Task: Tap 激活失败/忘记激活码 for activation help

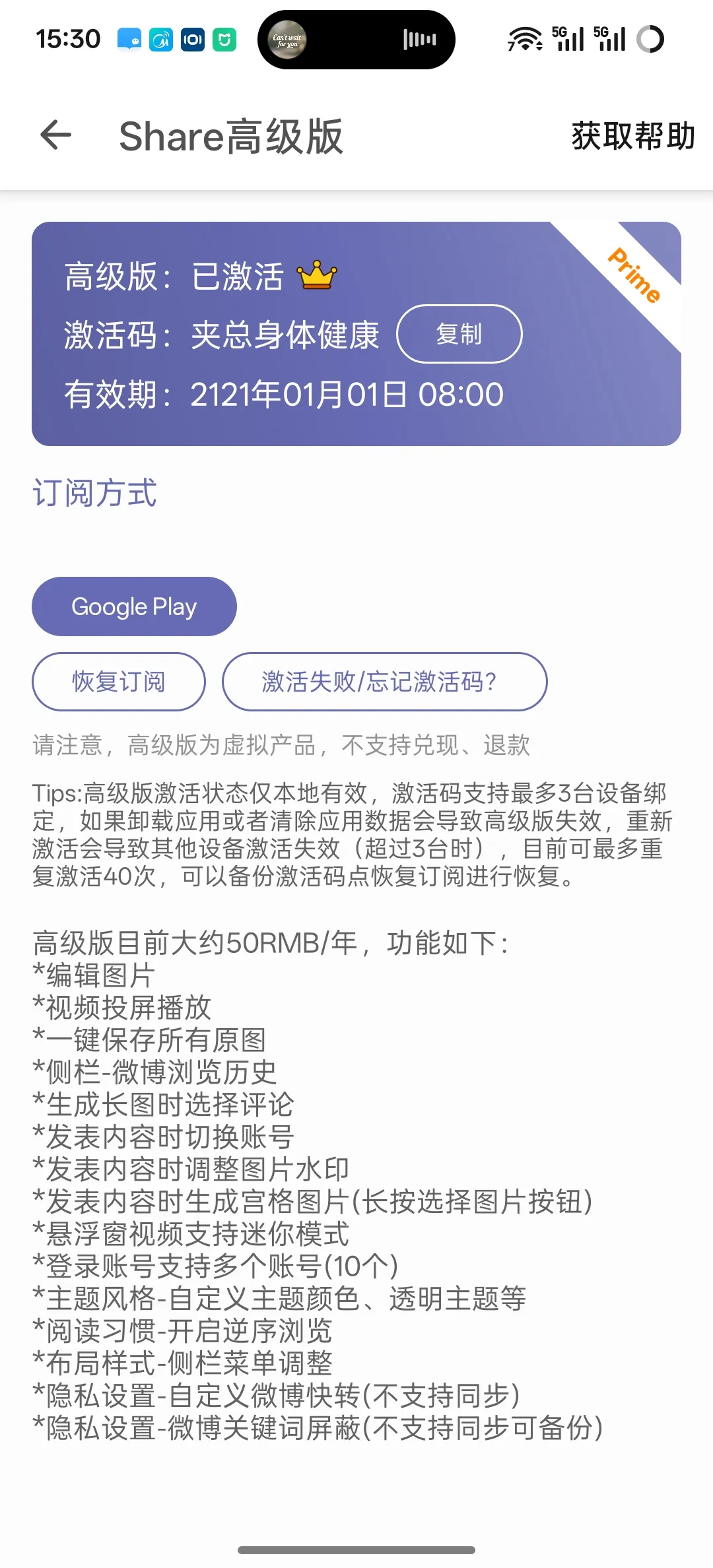Action: 386,682
